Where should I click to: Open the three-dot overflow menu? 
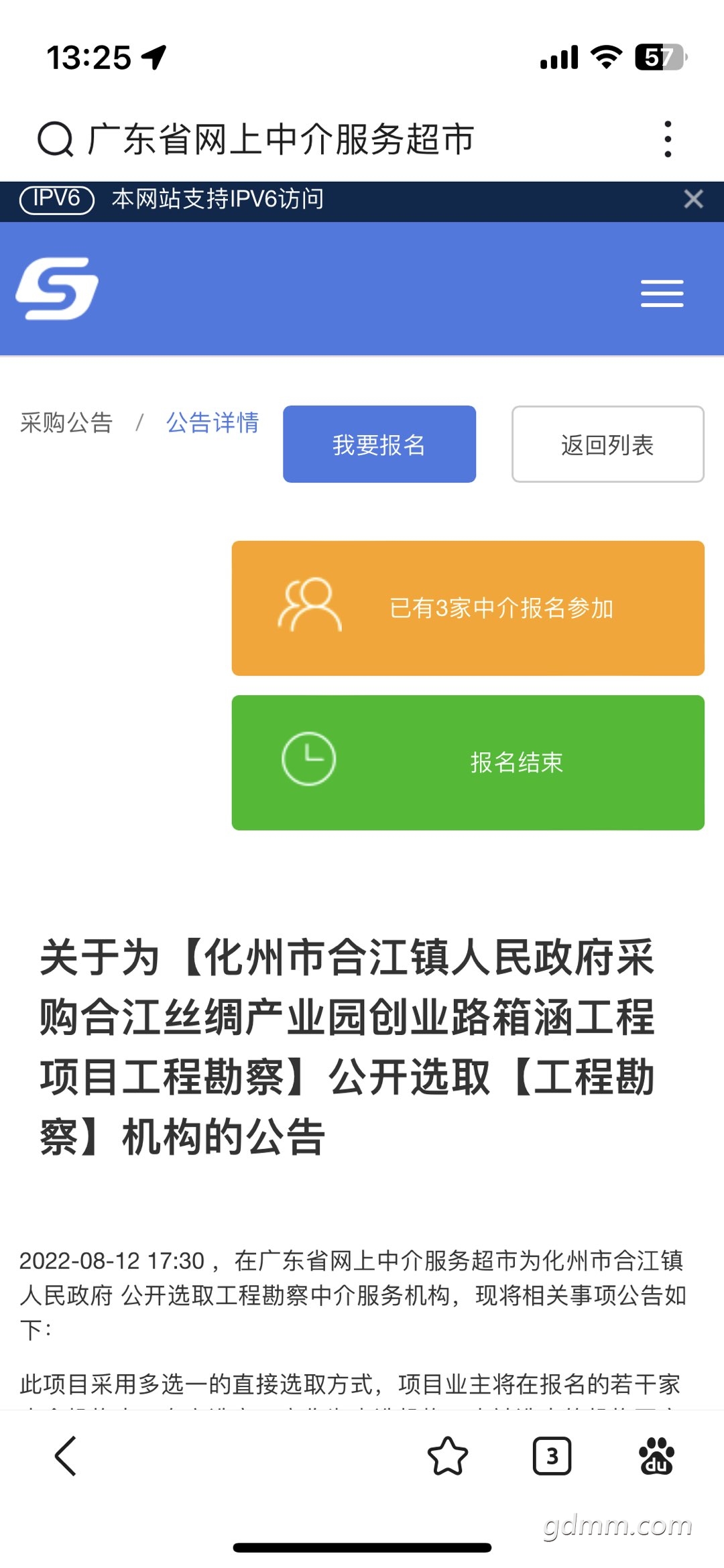(x=667, y=139)
